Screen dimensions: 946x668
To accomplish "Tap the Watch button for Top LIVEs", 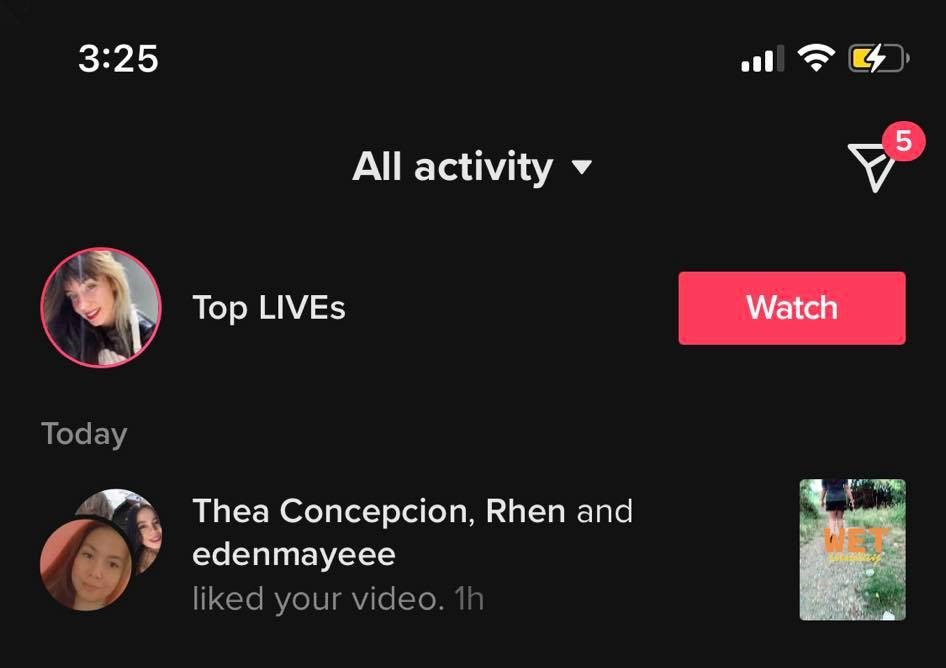I will (791, 308).
